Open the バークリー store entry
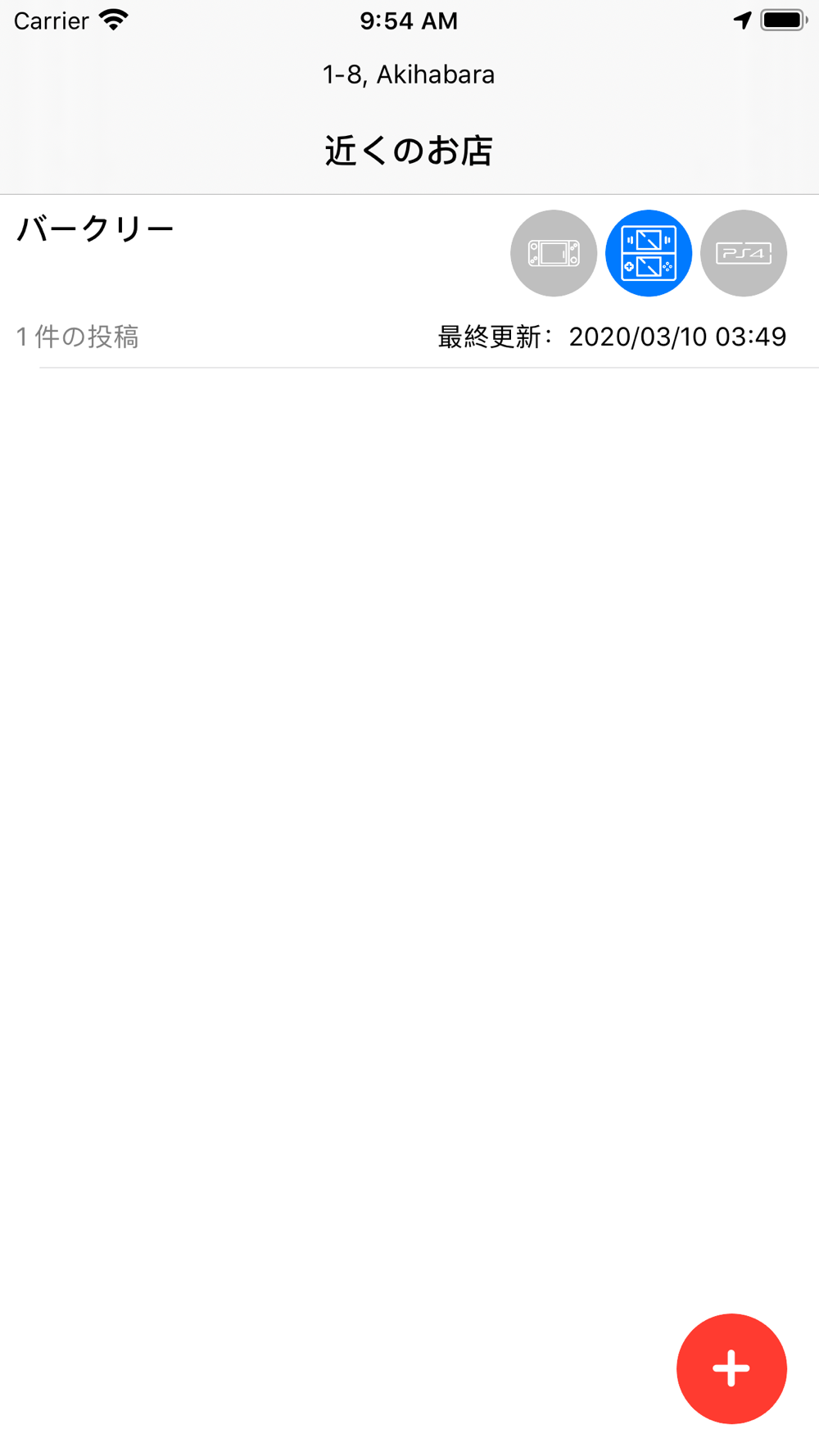 pos(409,281)
